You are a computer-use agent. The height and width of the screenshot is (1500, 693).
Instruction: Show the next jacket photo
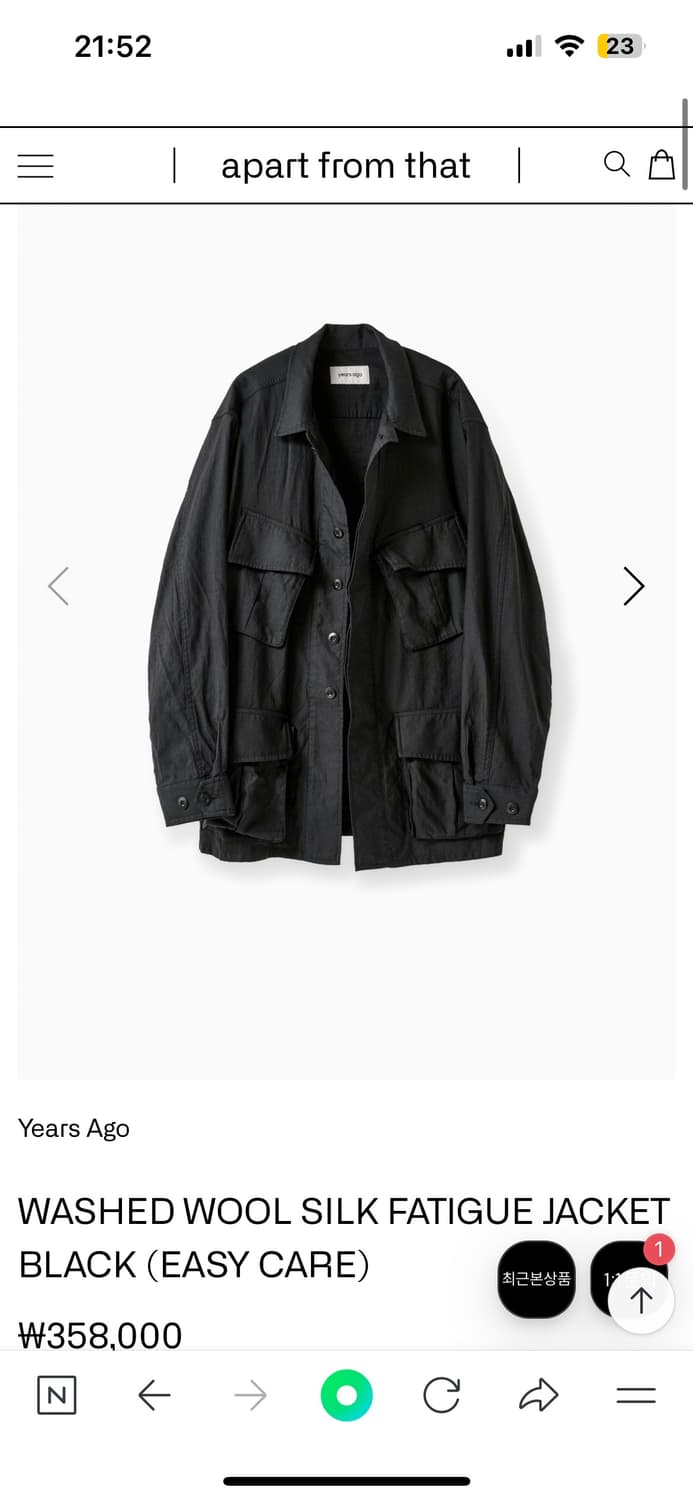point(634,586)
